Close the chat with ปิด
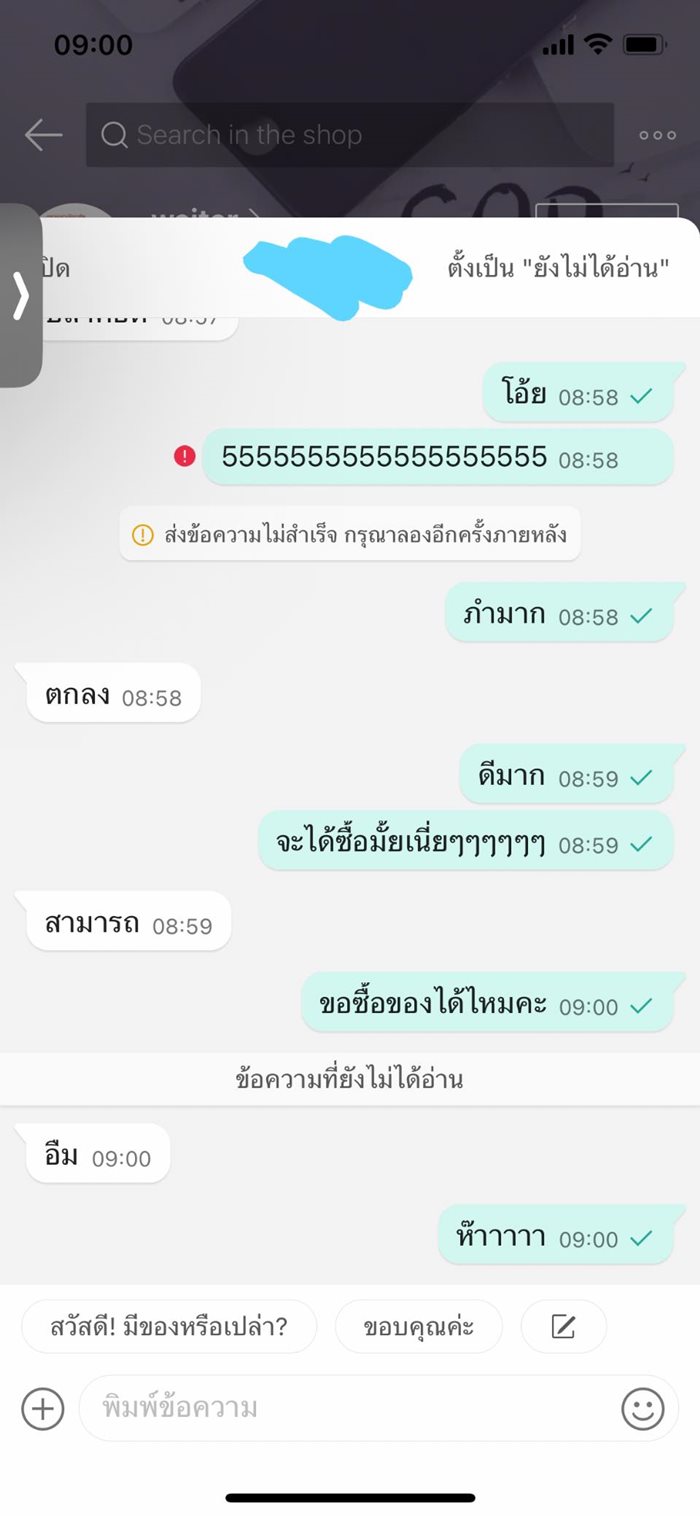The height and width of the screenshot is (1516, 700). pos(56,269)
